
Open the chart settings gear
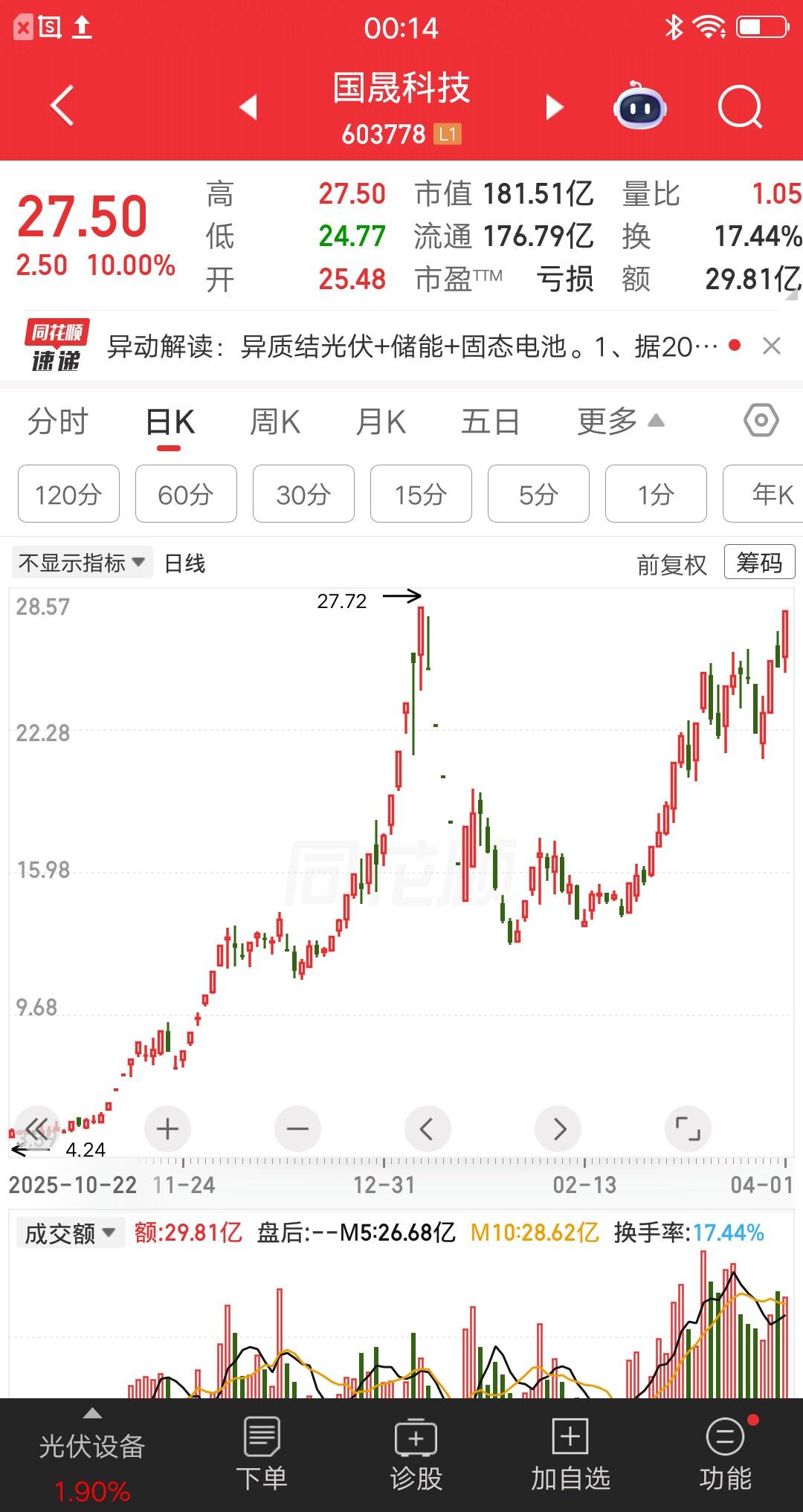click(761, 421)
